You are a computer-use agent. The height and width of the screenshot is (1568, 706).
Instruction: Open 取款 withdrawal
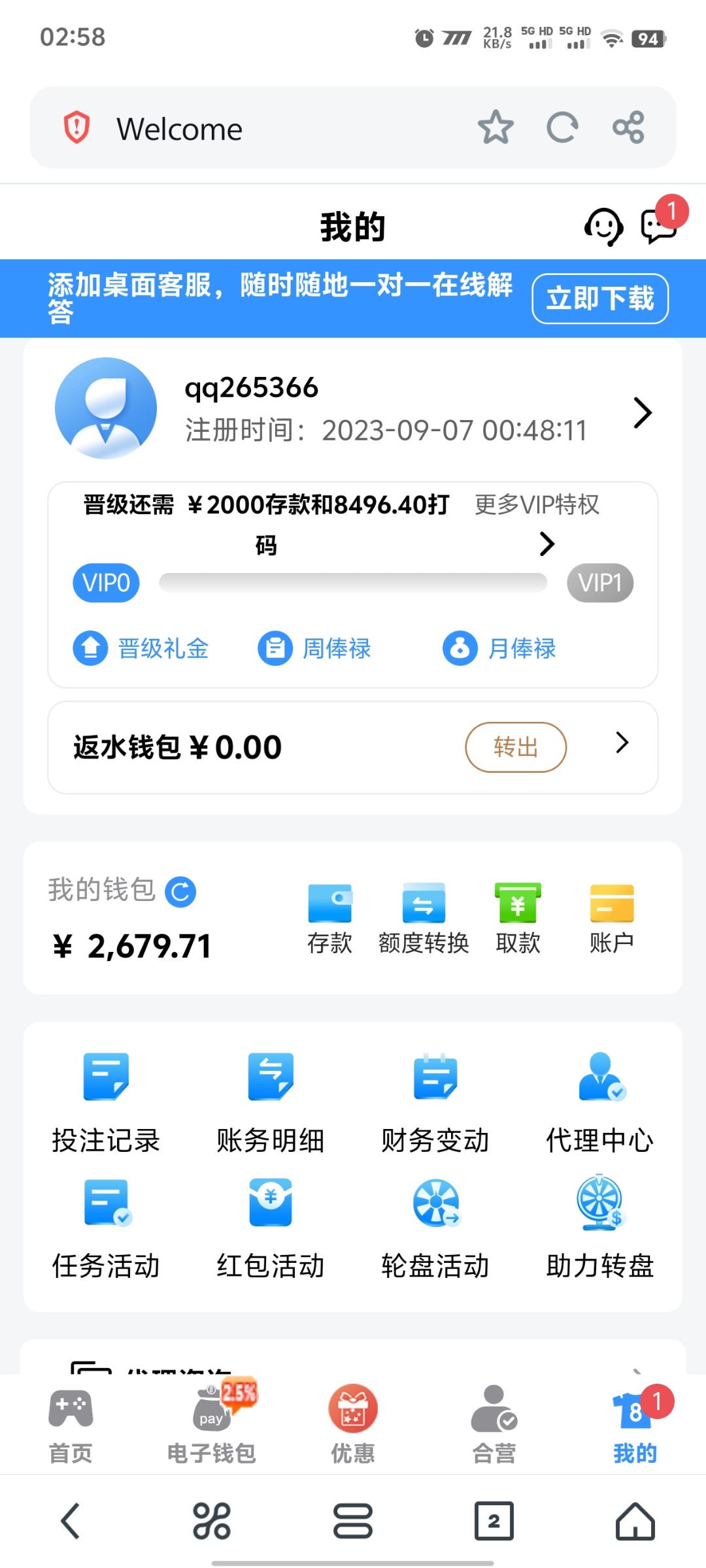(x=518, y=919)
